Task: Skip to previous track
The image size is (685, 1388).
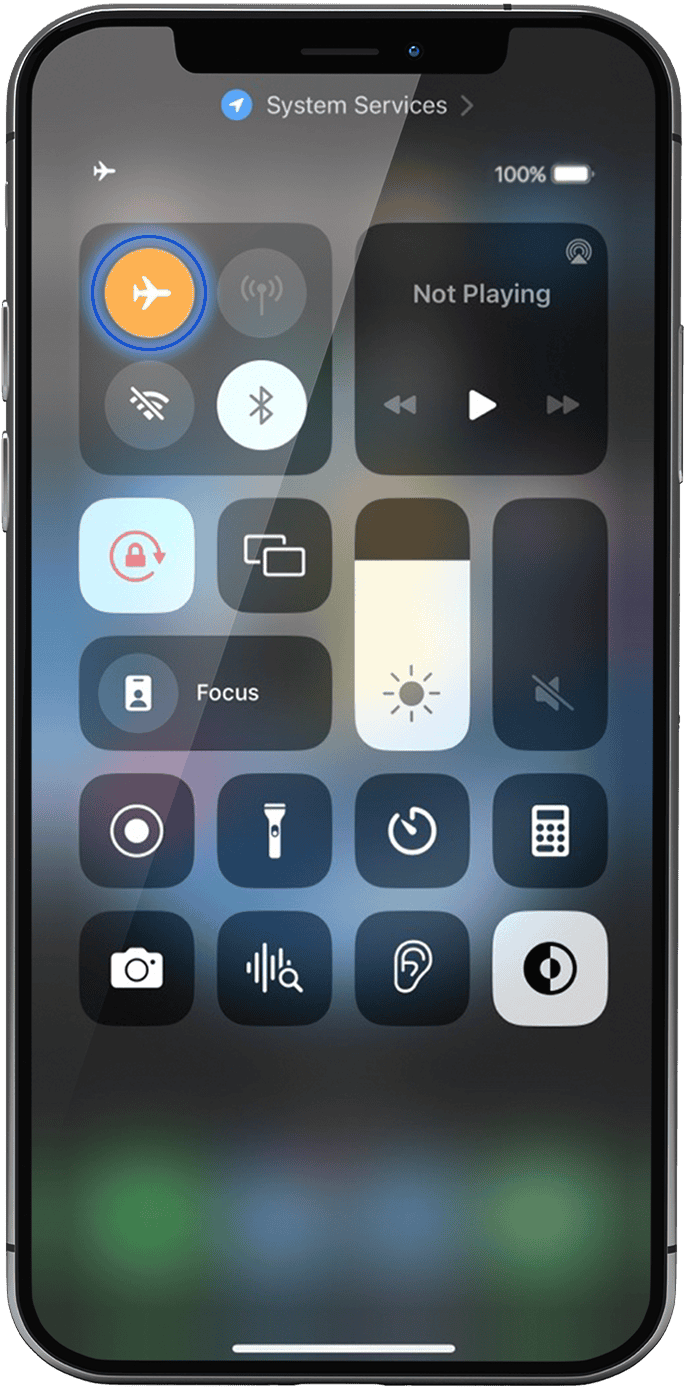Action: [400, 405]
